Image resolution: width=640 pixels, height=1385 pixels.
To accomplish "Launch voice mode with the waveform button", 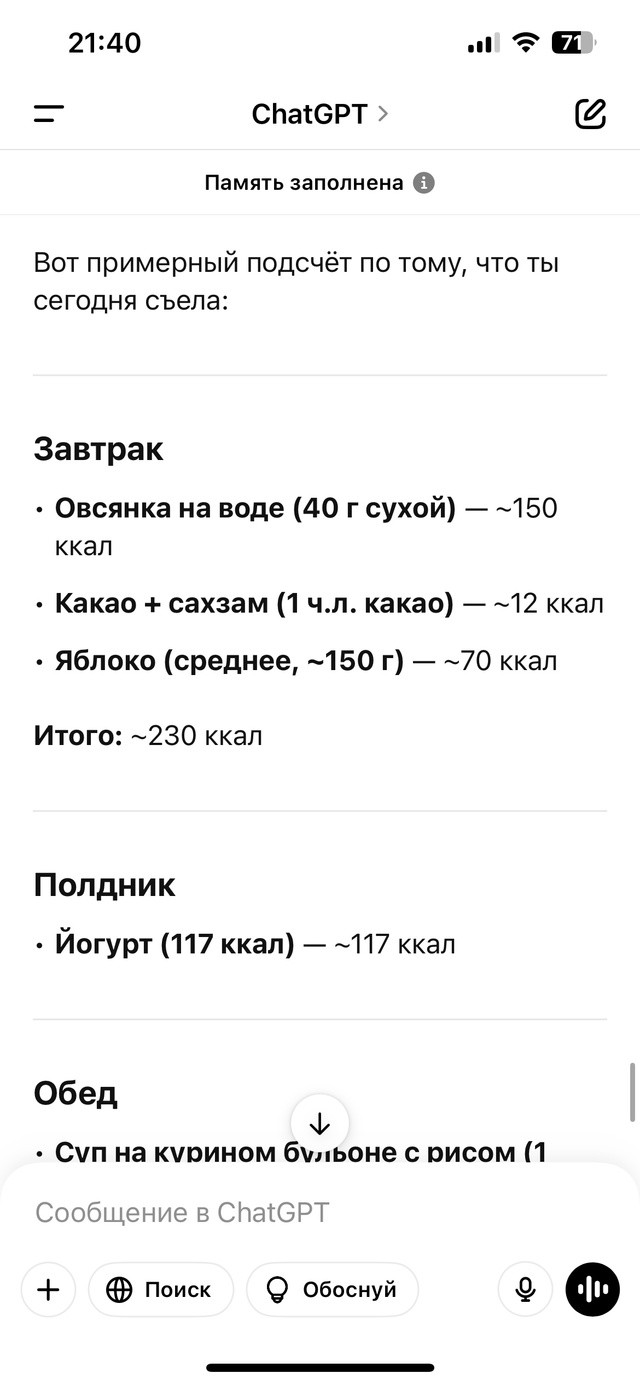I will pyautogui.click(x=592, y=1290).
